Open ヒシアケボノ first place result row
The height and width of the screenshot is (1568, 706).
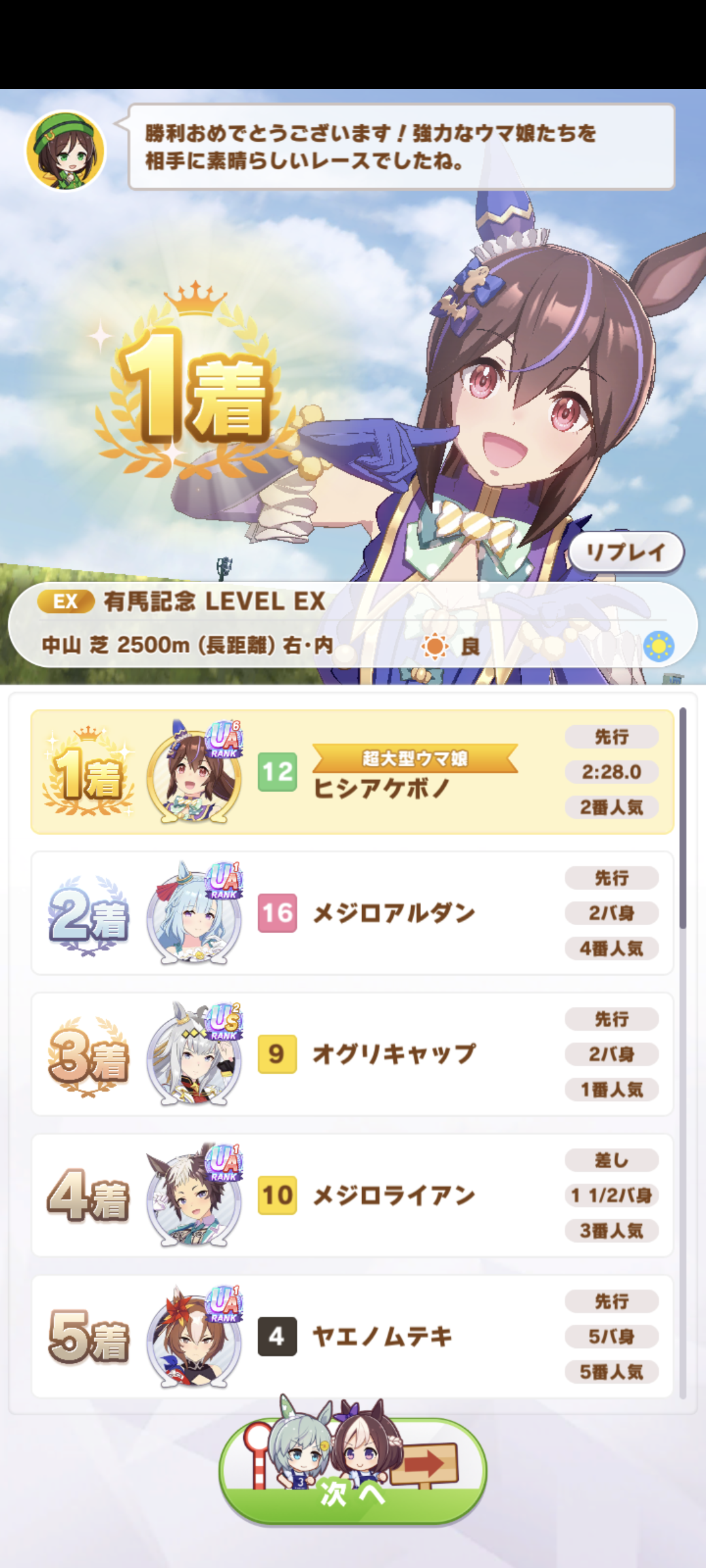[x=352, y=772]
